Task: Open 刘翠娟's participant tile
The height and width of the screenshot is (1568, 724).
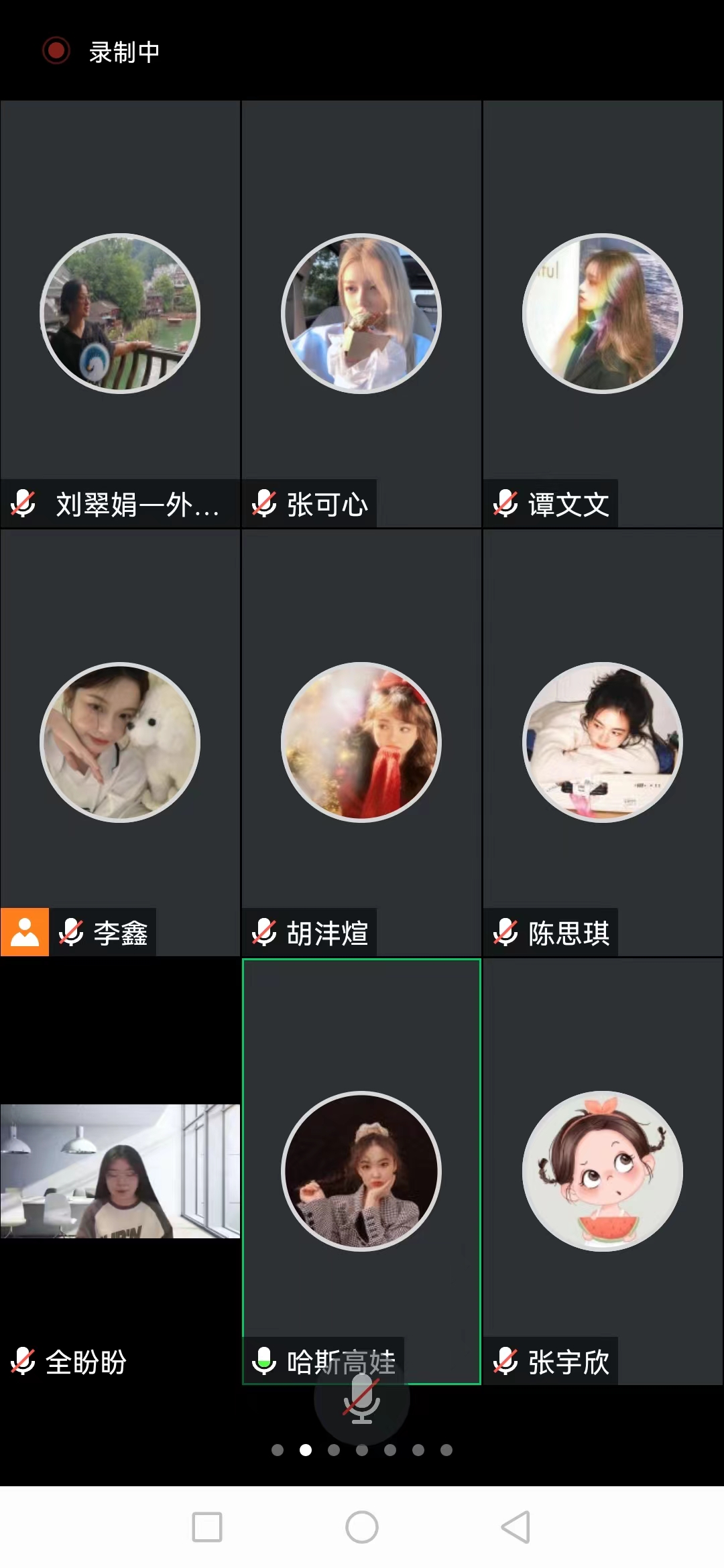Action: point(120,314)
